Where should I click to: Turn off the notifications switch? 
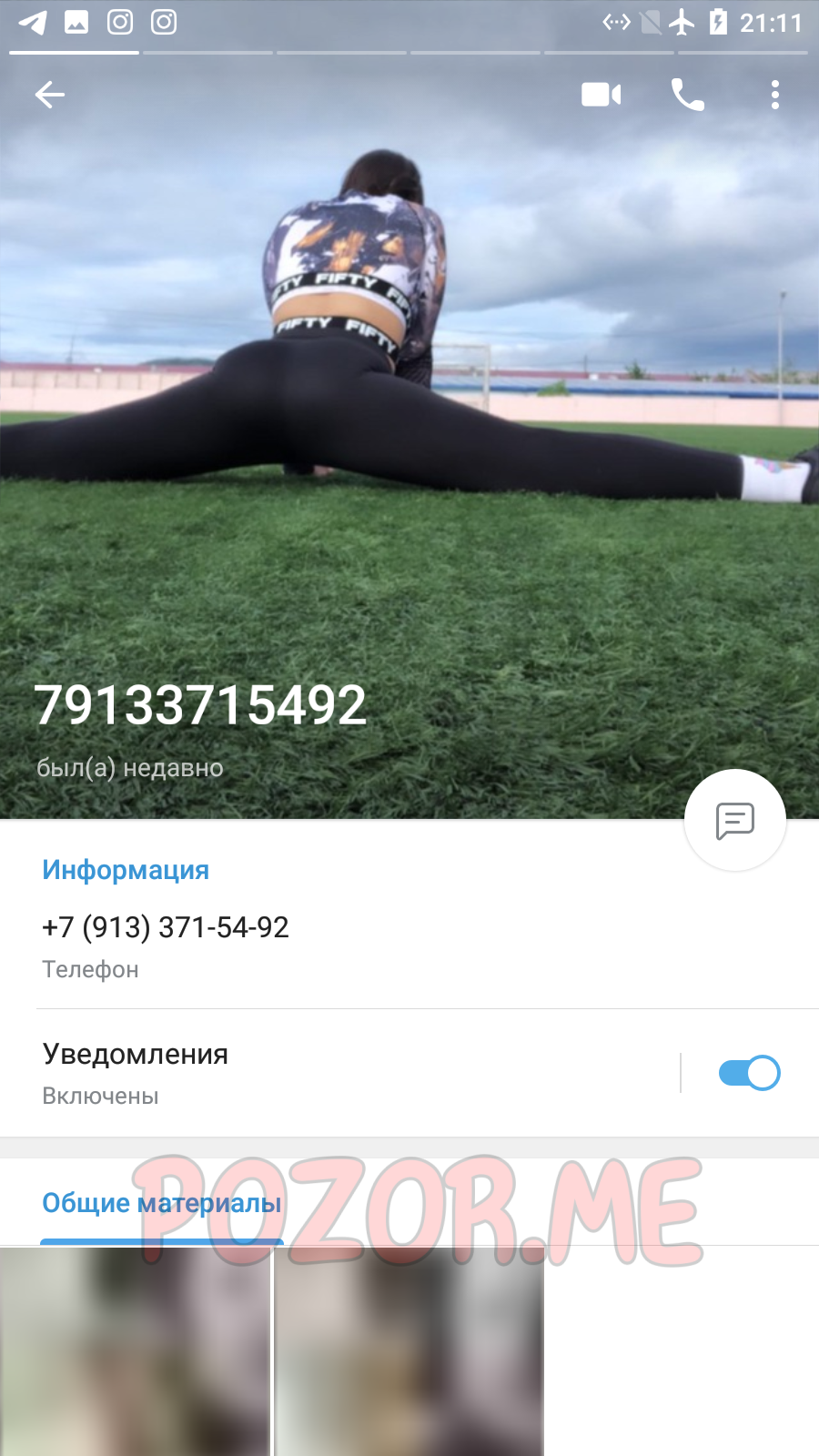(x=749, y=1073)
